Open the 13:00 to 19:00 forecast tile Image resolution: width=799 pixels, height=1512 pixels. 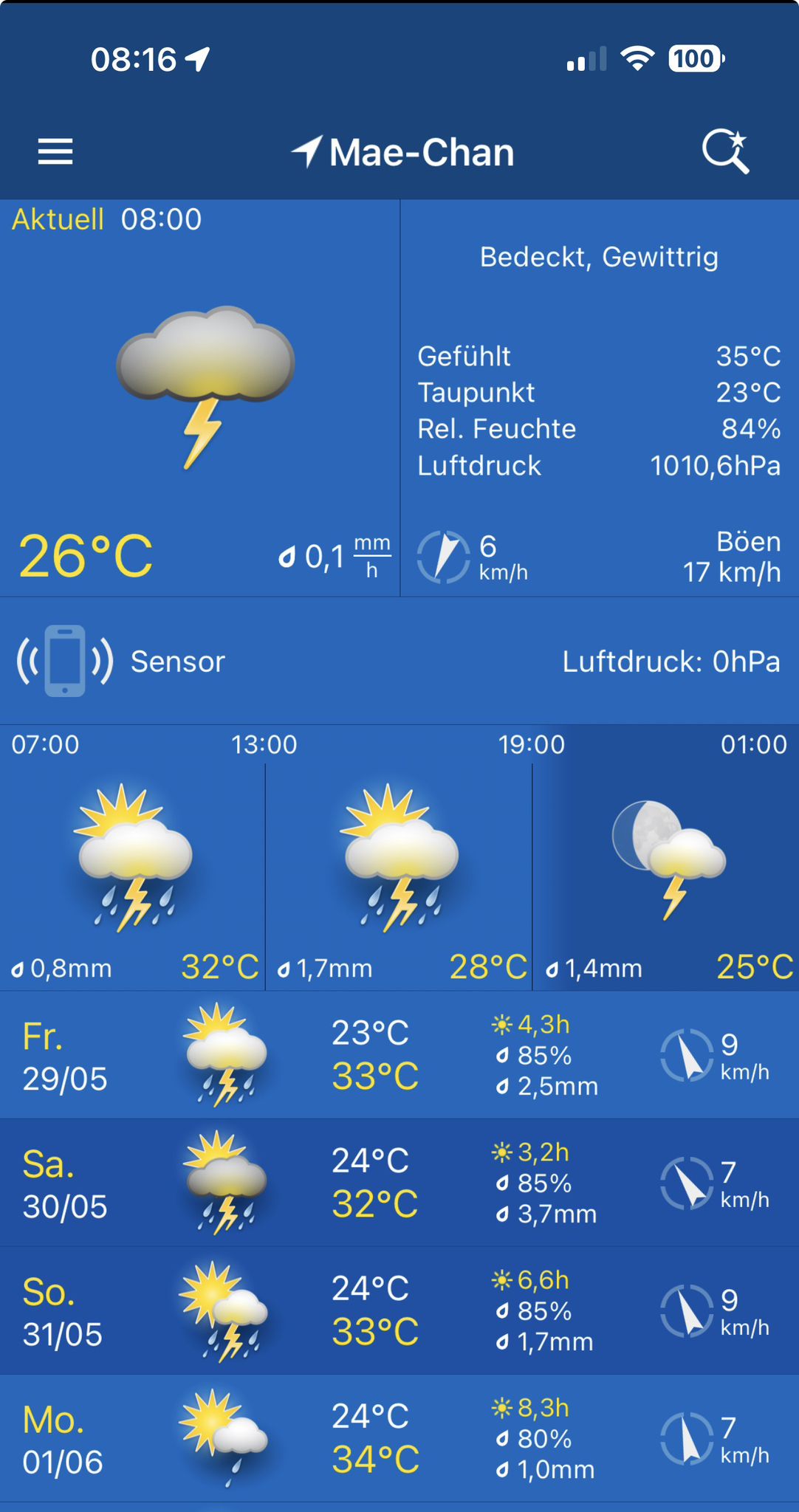coord(399,858)
